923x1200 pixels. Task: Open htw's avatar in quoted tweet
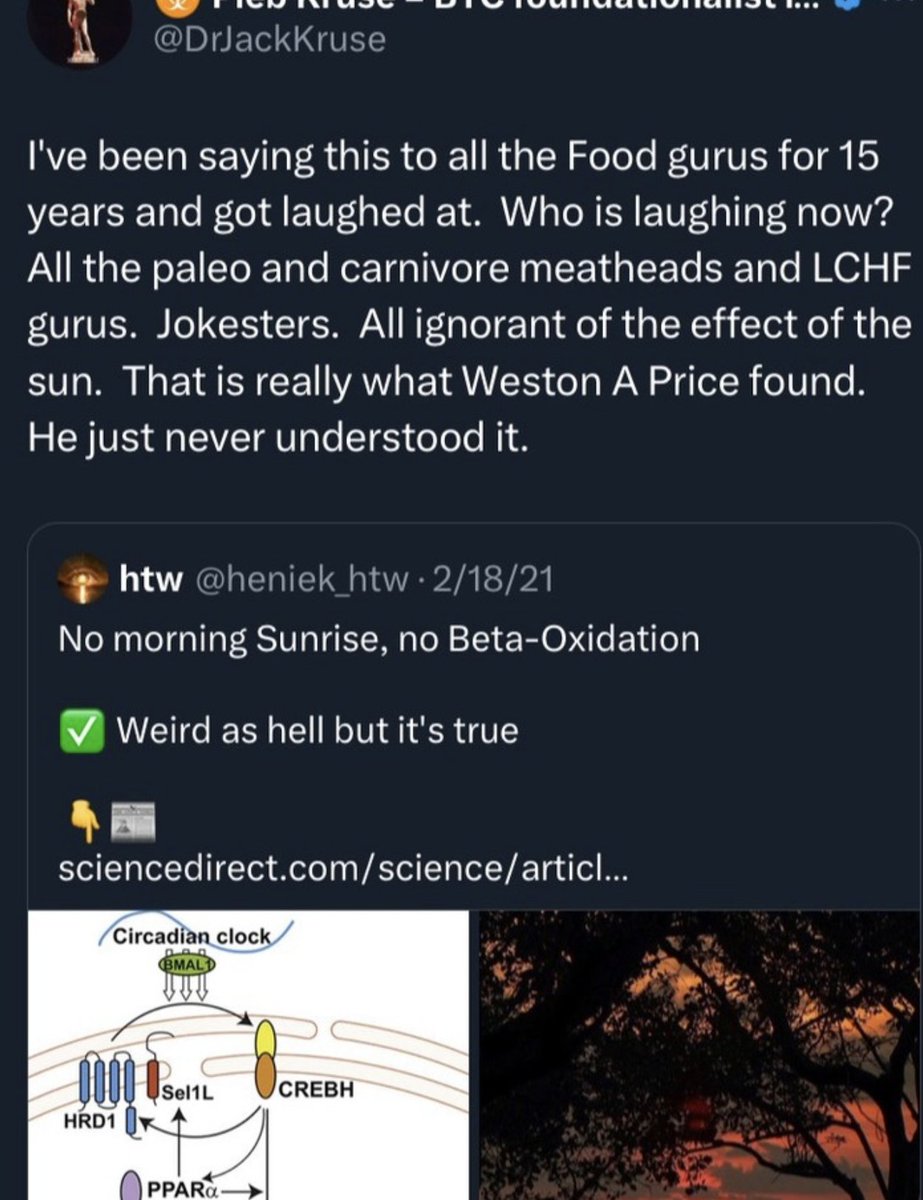tap(84, 578)
